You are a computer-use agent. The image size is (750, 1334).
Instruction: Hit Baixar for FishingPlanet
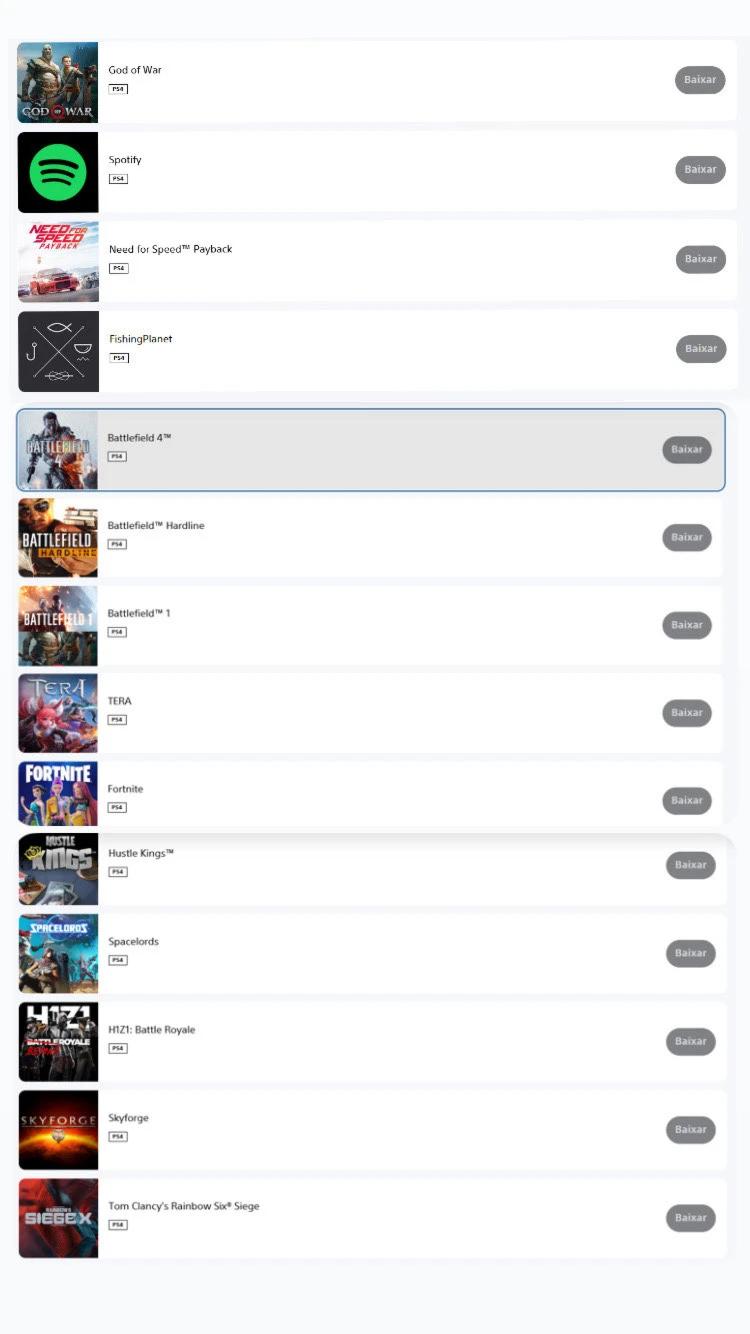(700, 349)
